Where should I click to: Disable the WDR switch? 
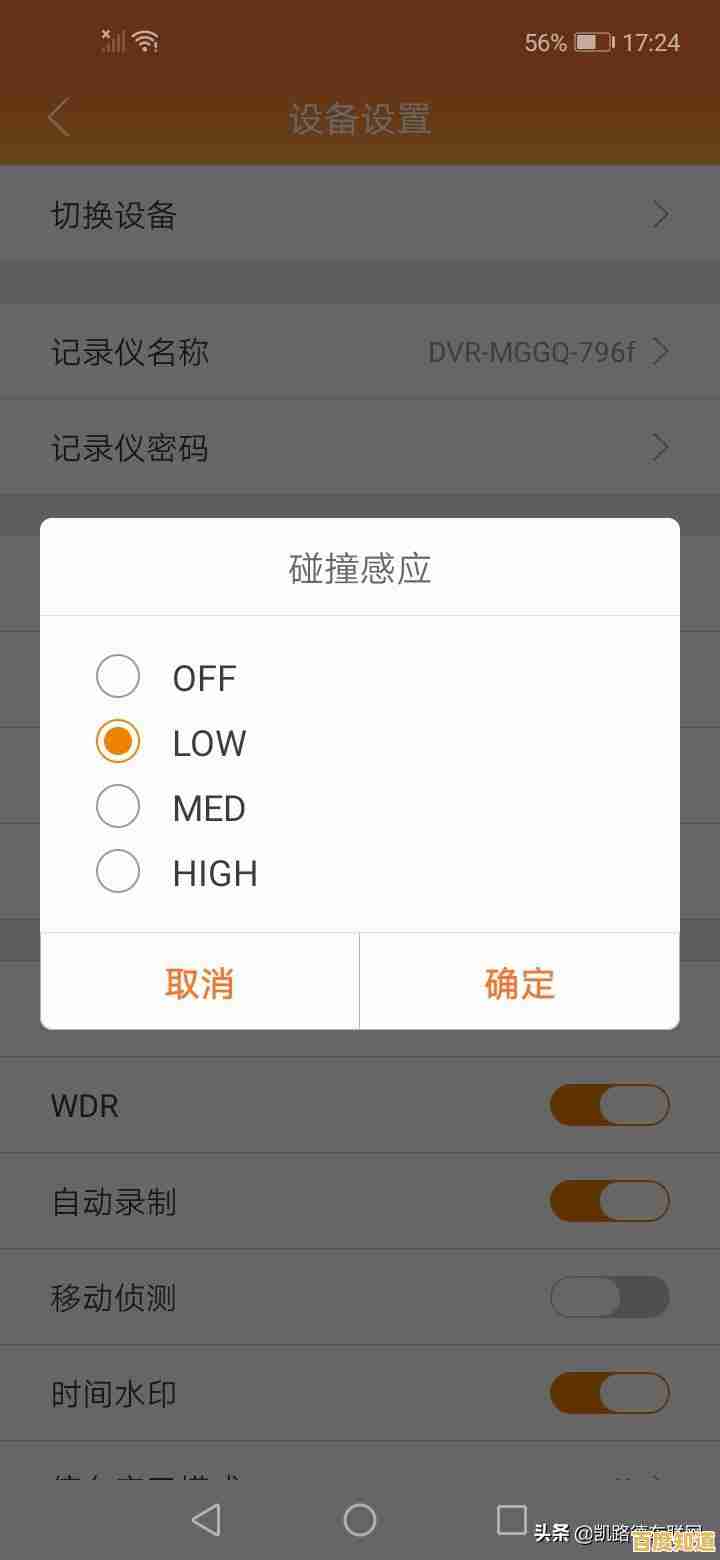(x=610, y=1105)
